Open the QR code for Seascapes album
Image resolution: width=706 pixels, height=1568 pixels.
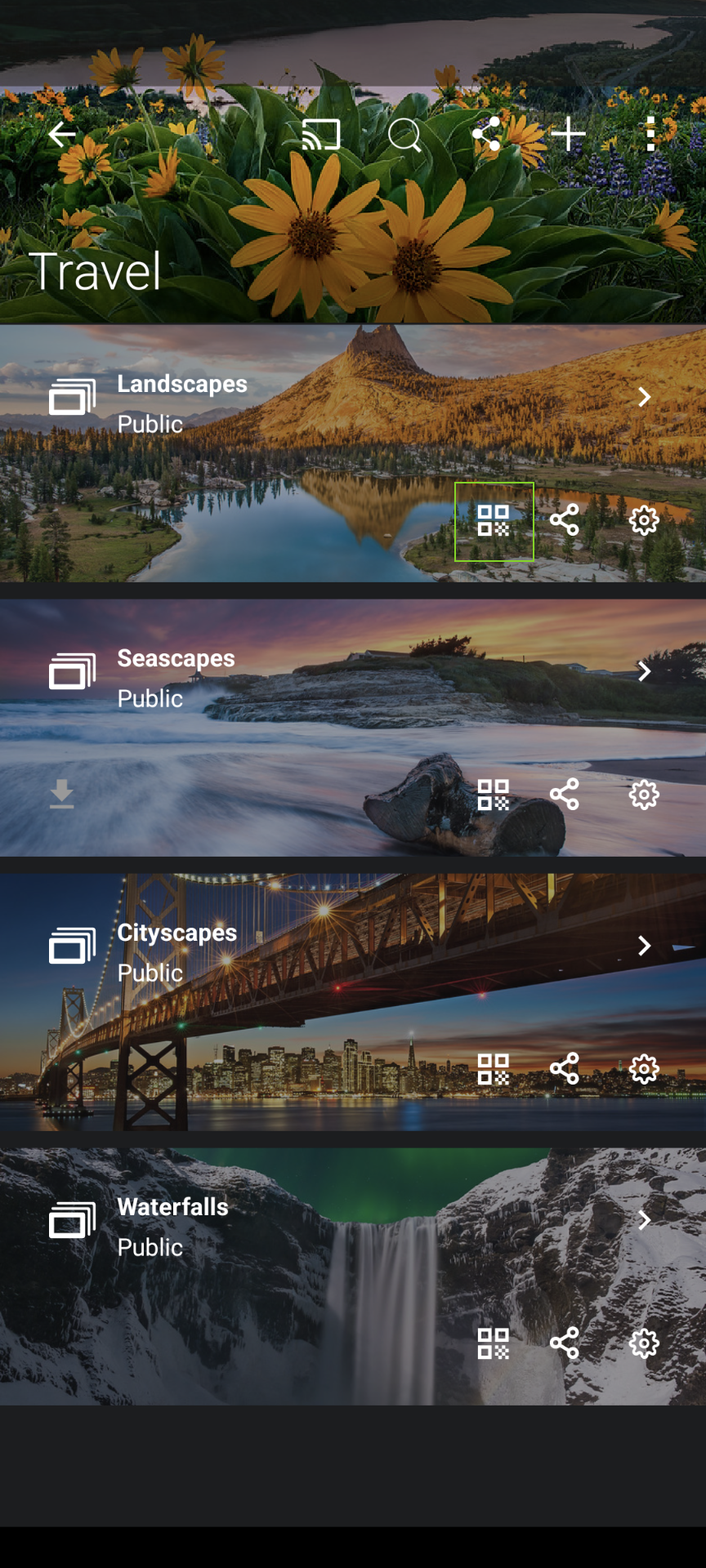[x=493, y=794]
